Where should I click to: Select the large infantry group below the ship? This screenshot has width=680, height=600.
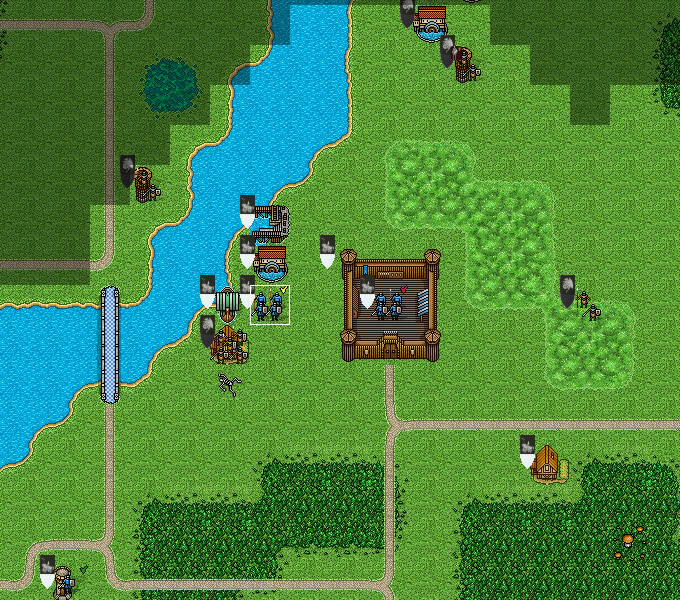click(x=230, y=345)
